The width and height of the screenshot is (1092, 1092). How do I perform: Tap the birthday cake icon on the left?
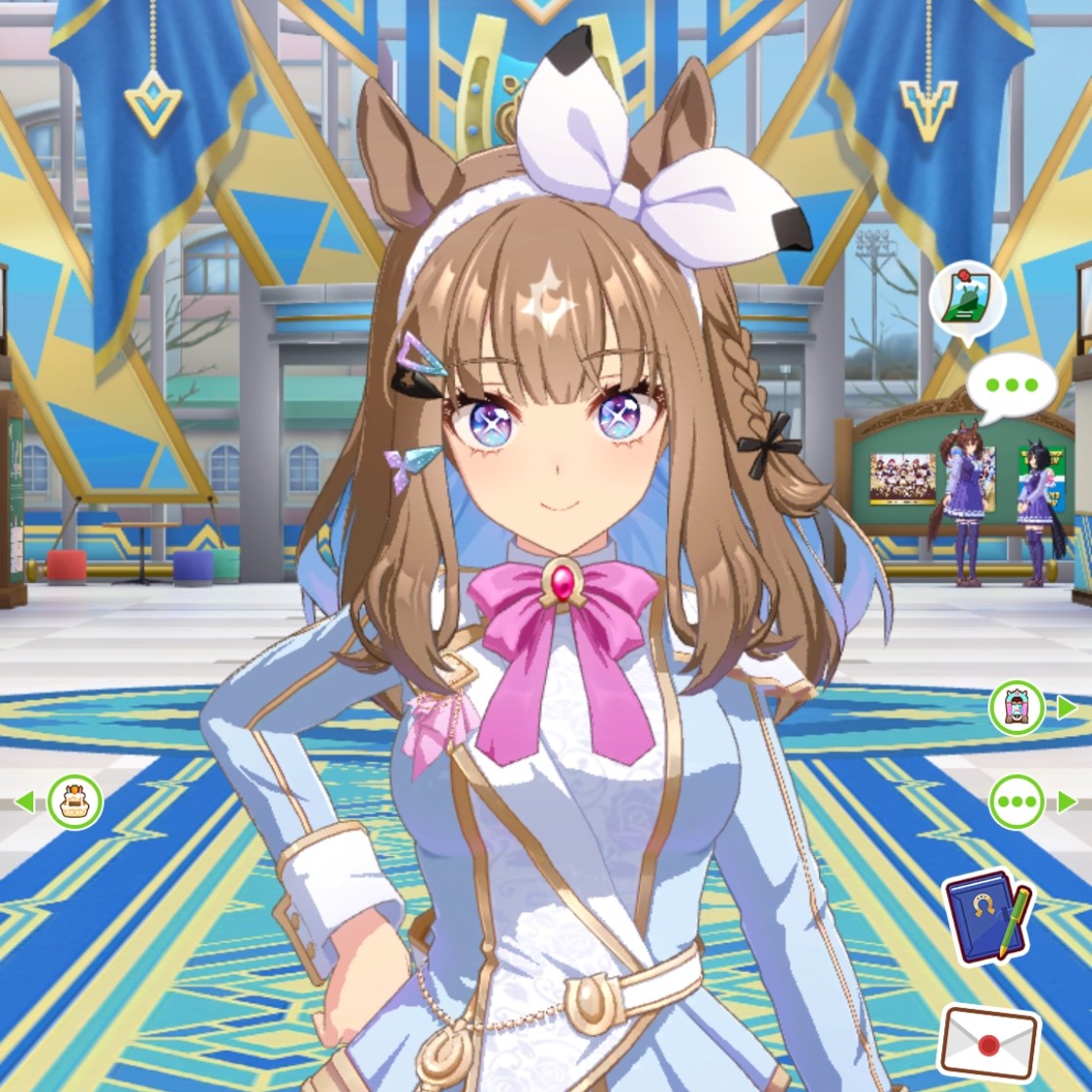tap(74, 801)
